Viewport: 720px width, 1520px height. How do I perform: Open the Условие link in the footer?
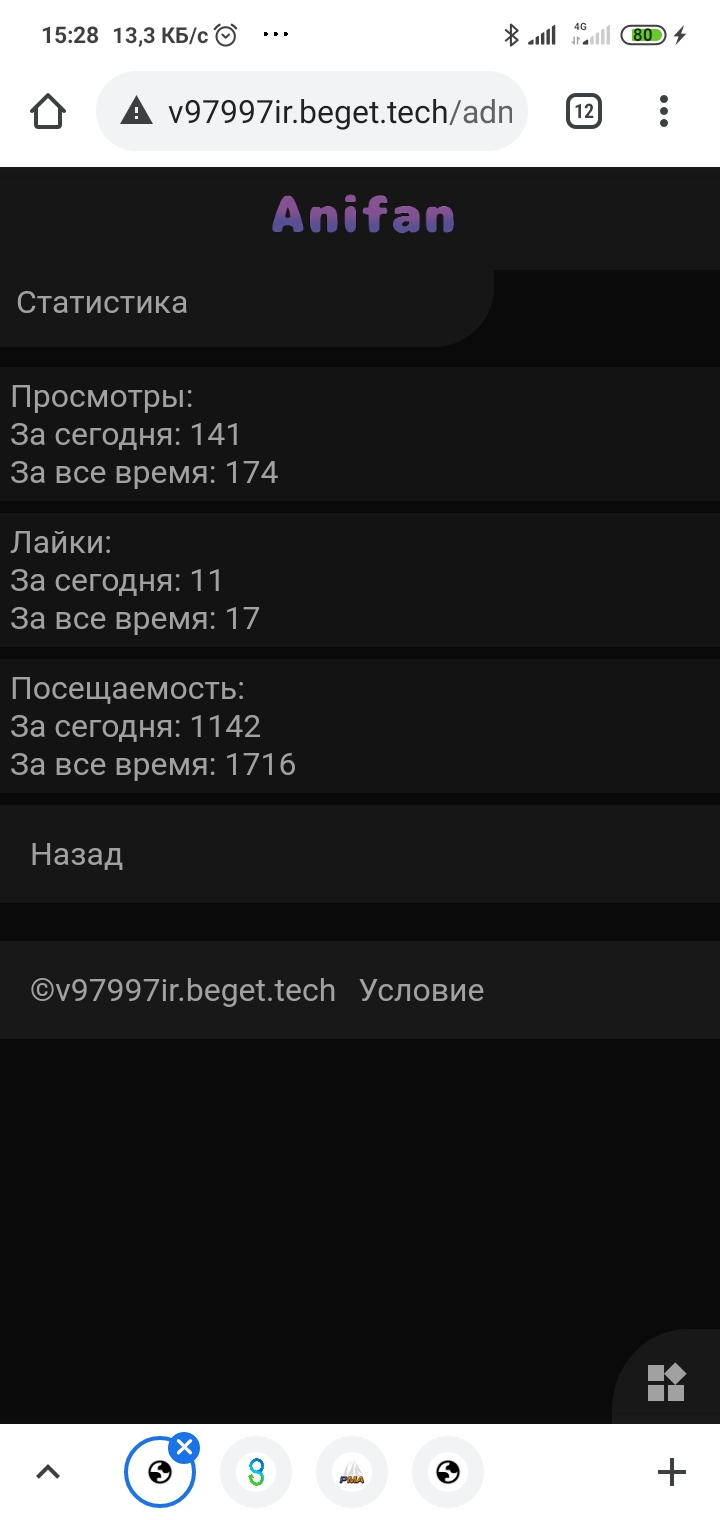click(x=421, y=990)
